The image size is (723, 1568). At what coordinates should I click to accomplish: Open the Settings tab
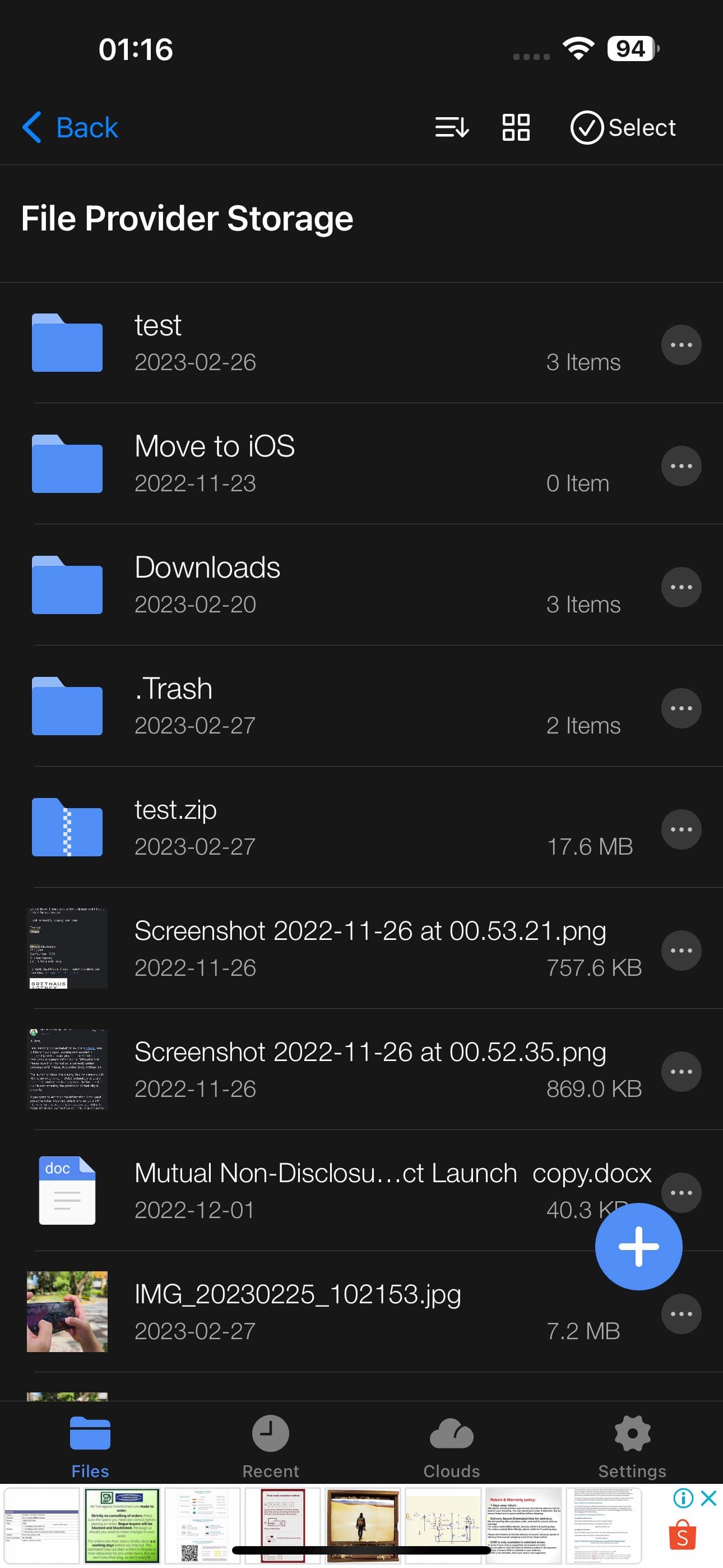pyautogui.click(x=632, y=1446)
